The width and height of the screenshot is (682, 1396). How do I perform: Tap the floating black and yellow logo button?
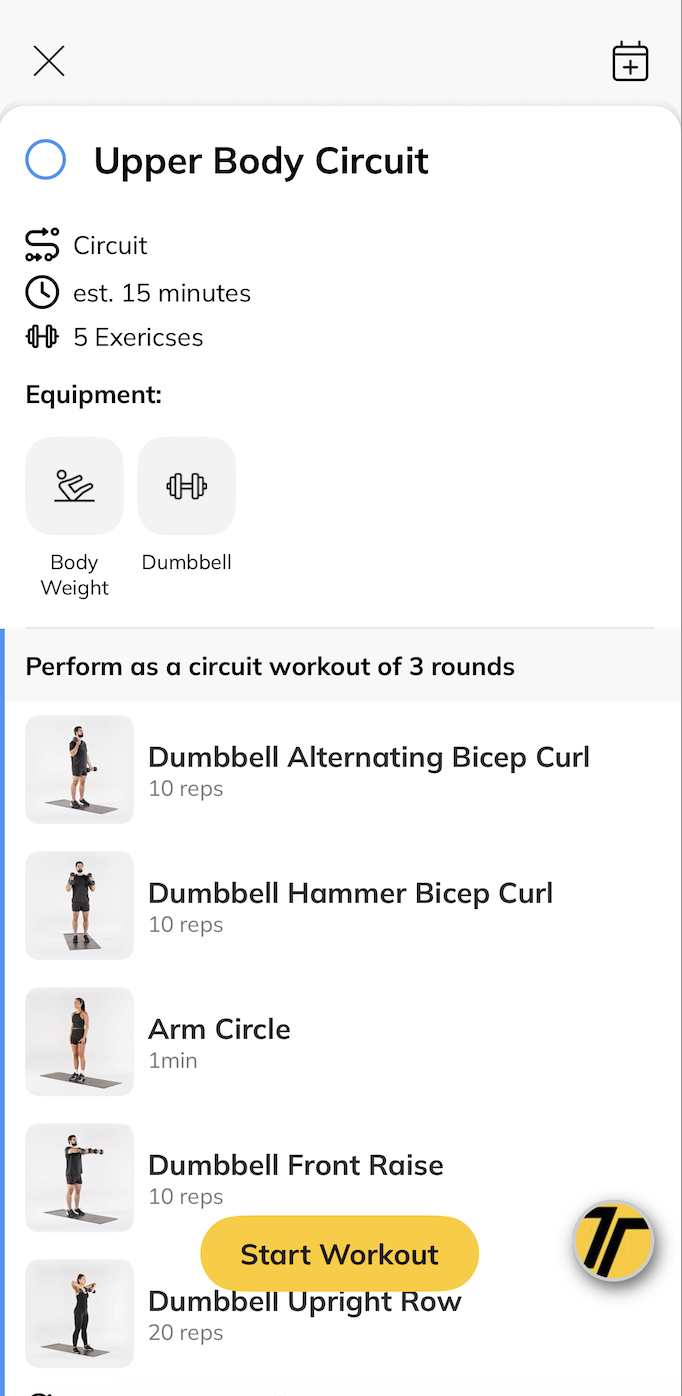[613, 1241]
